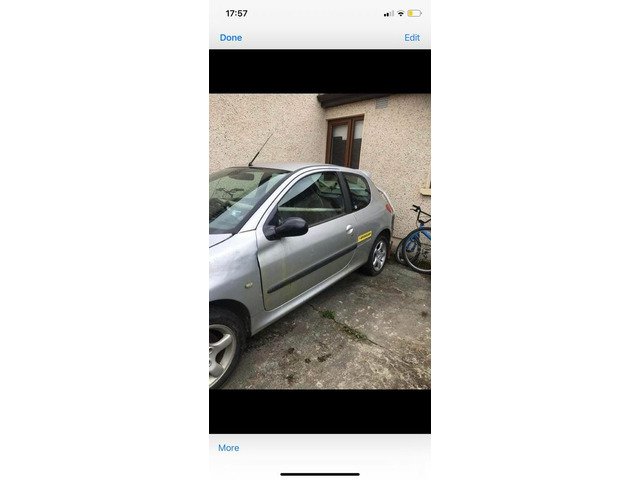Open the More options at the bottom
The width and height of the screenshot is (640, 480).
click(x=229, y=448)
